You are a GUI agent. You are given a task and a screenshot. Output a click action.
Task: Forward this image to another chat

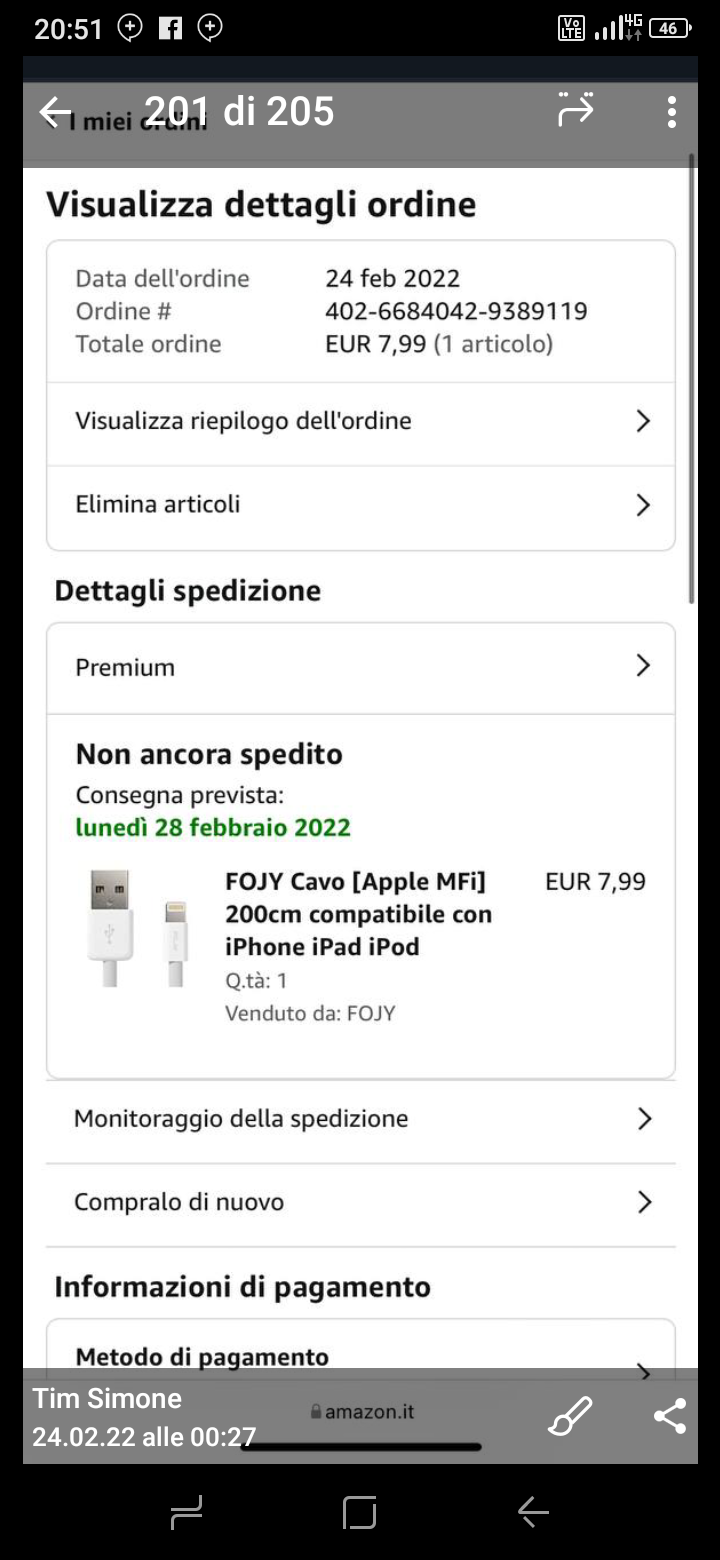[x=576, y=110]
